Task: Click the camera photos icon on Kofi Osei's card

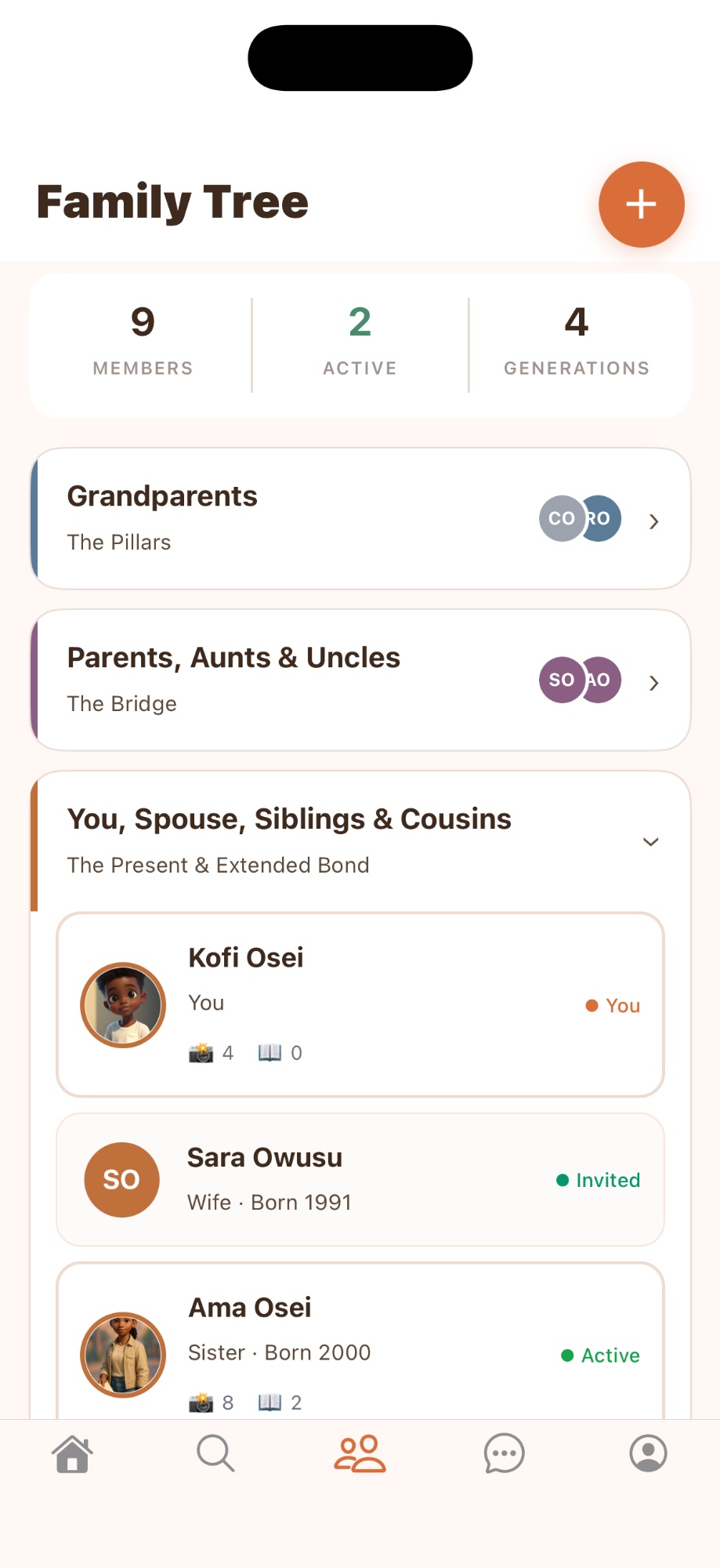Action: [x=202, y=1053]
